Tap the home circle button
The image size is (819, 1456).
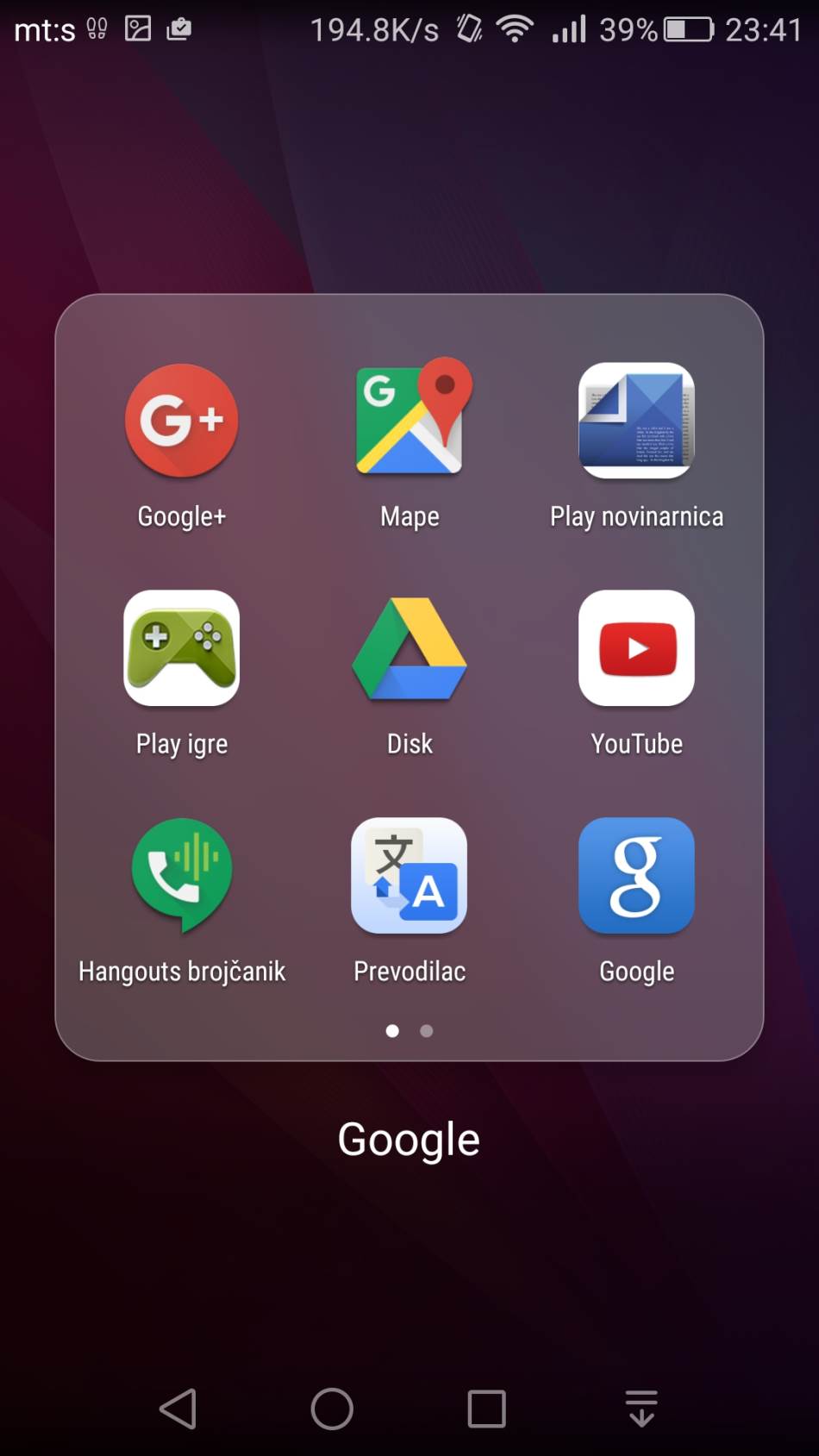click(x=332, y=1407)
